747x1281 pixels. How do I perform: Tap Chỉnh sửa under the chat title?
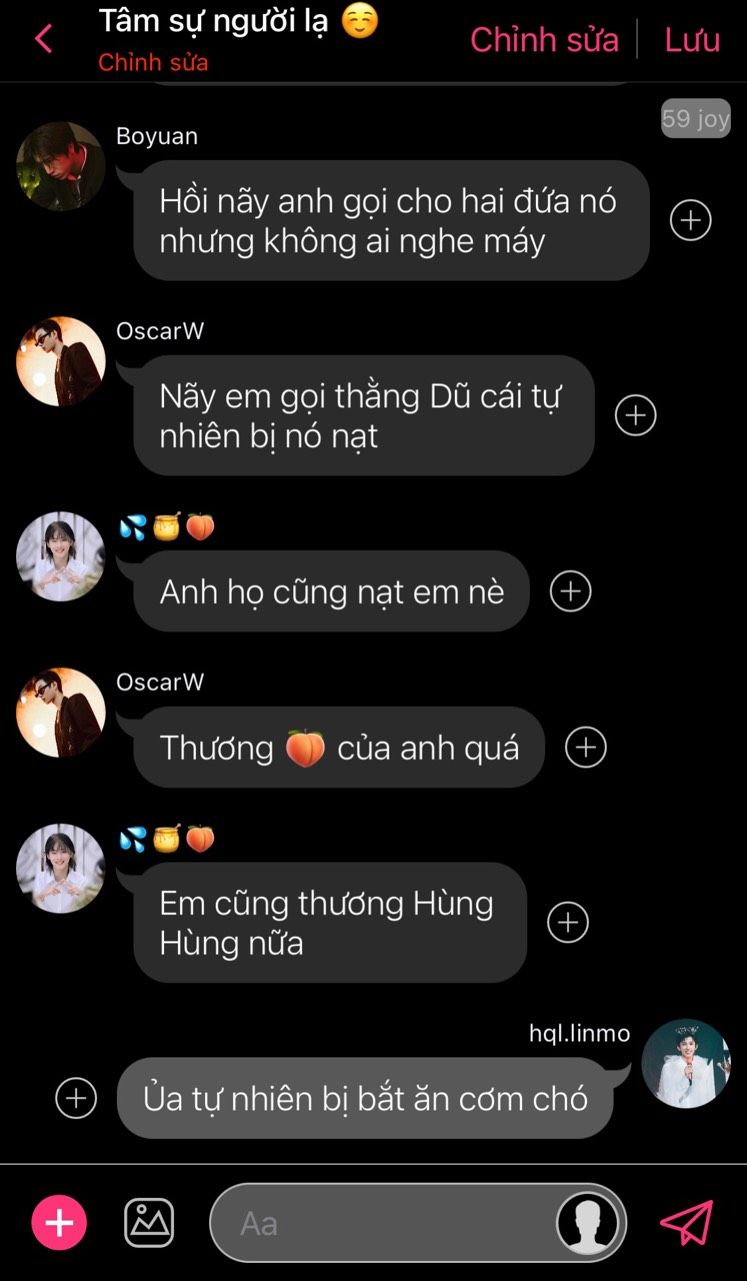click(x=153, y=62)
